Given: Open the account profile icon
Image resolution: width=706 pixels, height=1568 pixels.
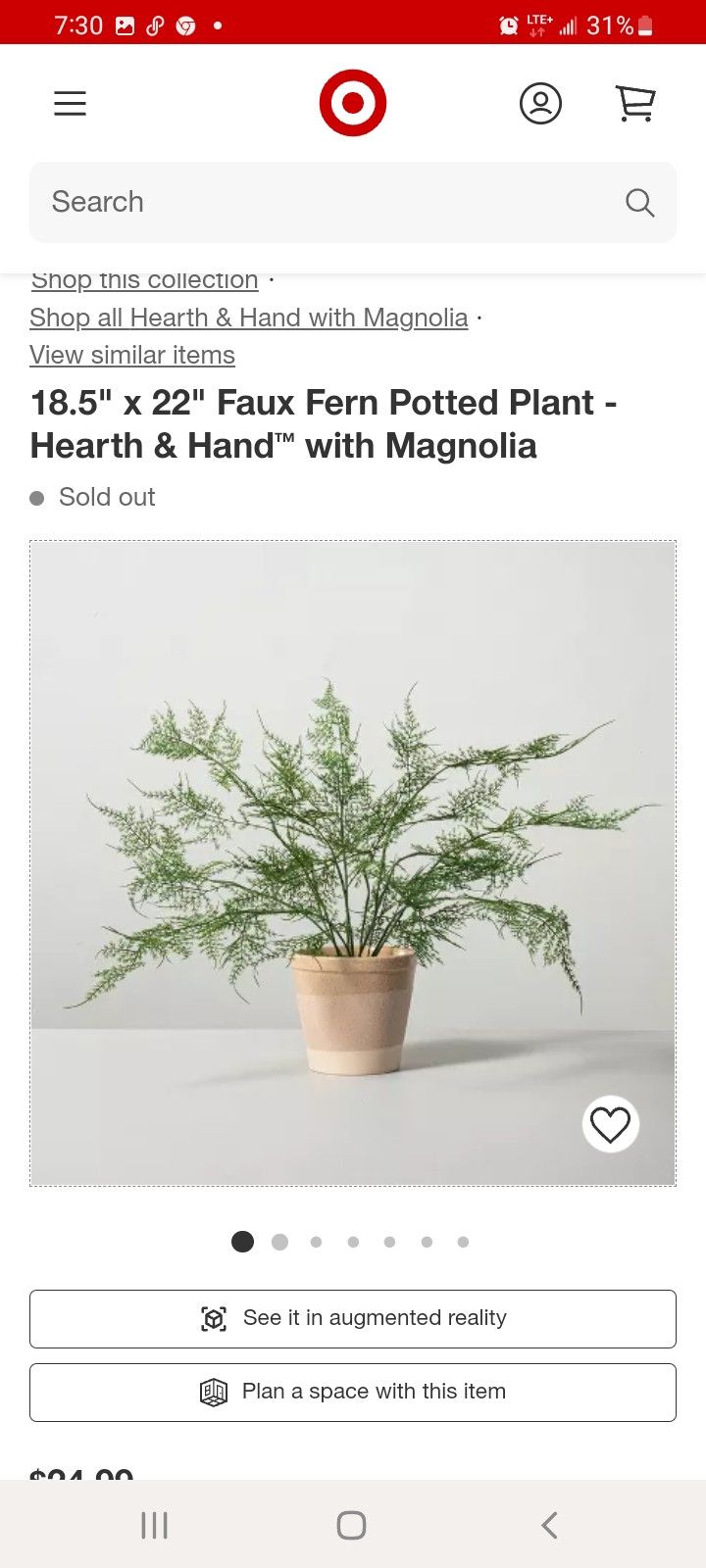Looking at the screenshot, I should pyautogui.click(x=540, y=103).
